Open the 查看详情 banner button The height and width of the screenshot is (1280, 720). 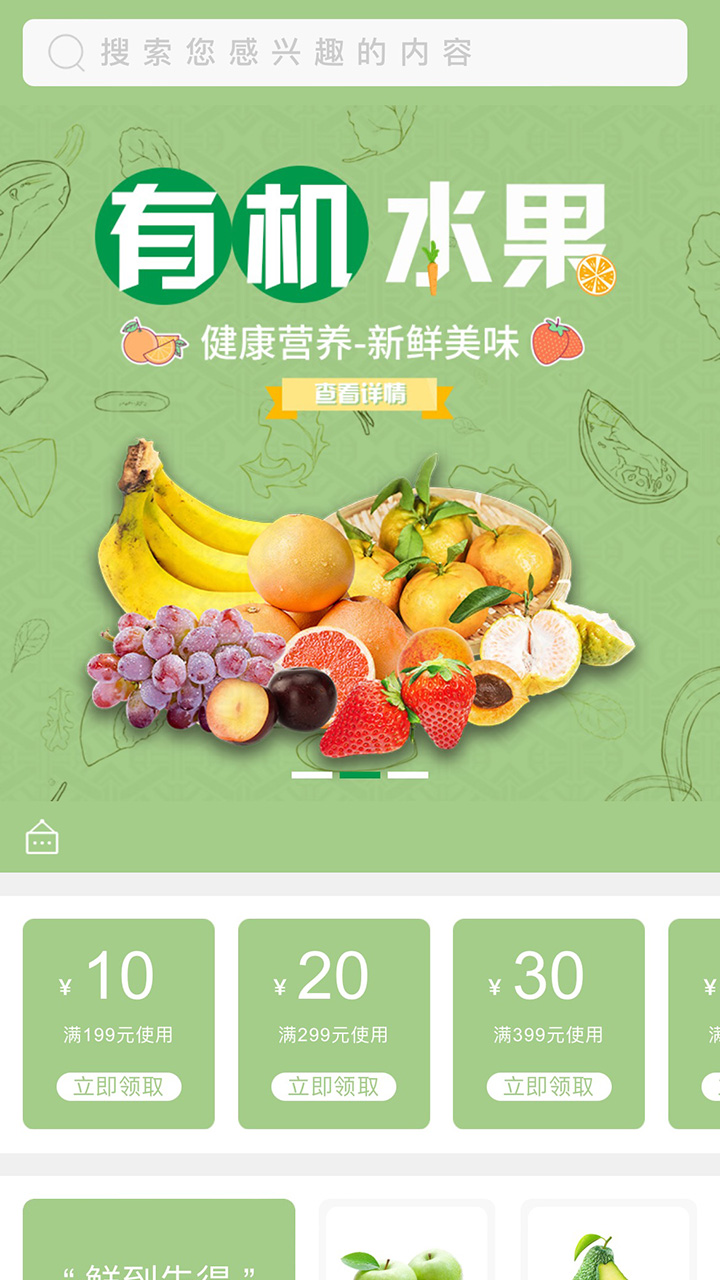[360, 395]
